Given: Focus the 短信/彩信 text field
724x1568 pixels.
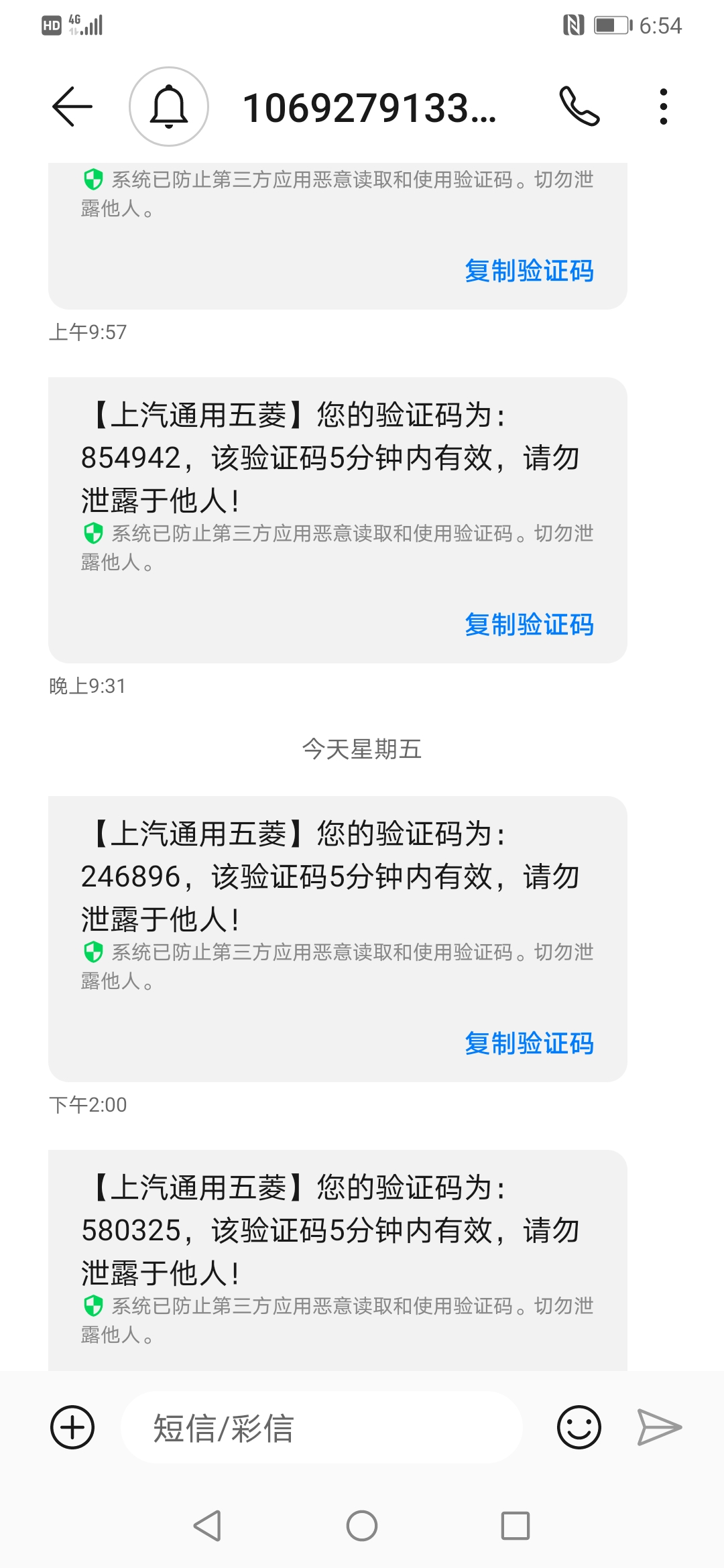Looking at the screenshot, I should coord(322,1427).
